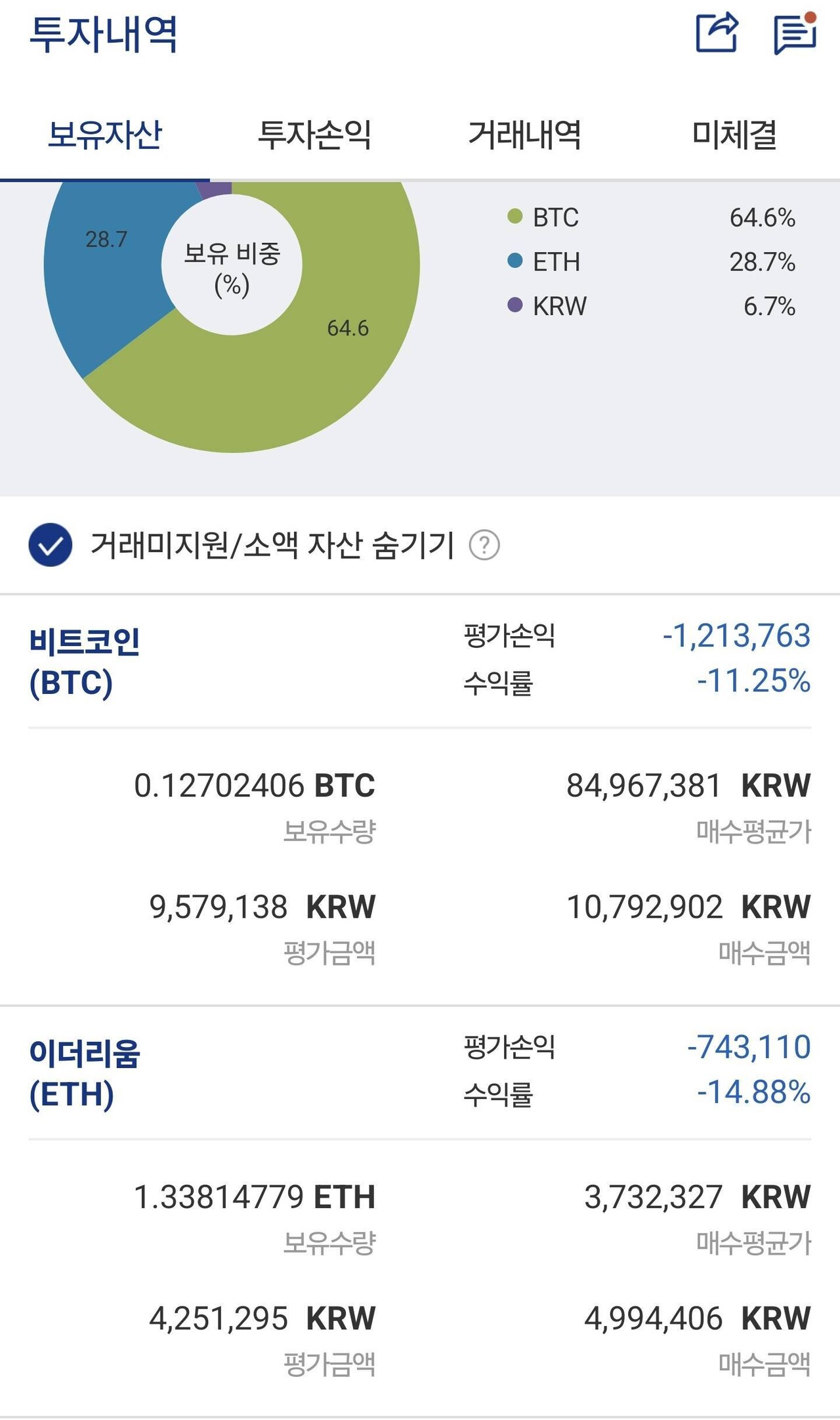Click the share export icon at top right
This screenshot has width=840, height=1420.
click(717, 32)
